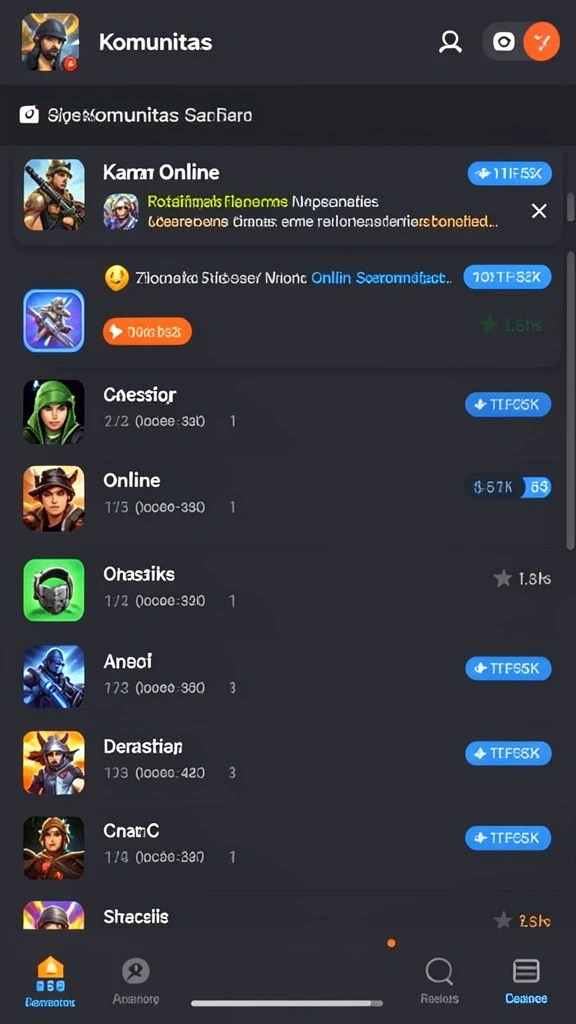Switch to the last tab in bottom navigation
The width and height of the screenshot is (576, 1024).
[526, 980]
